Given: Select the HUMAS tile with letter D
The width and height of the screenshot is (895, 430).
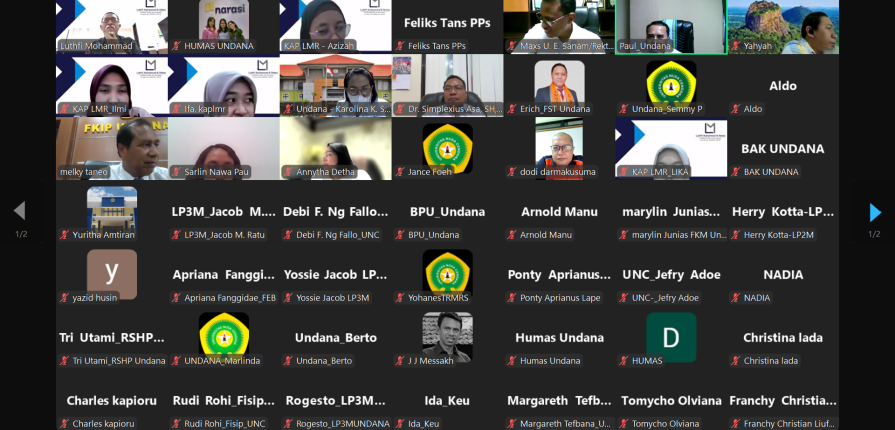Looking at the screenshot, I should pos(671,338).
